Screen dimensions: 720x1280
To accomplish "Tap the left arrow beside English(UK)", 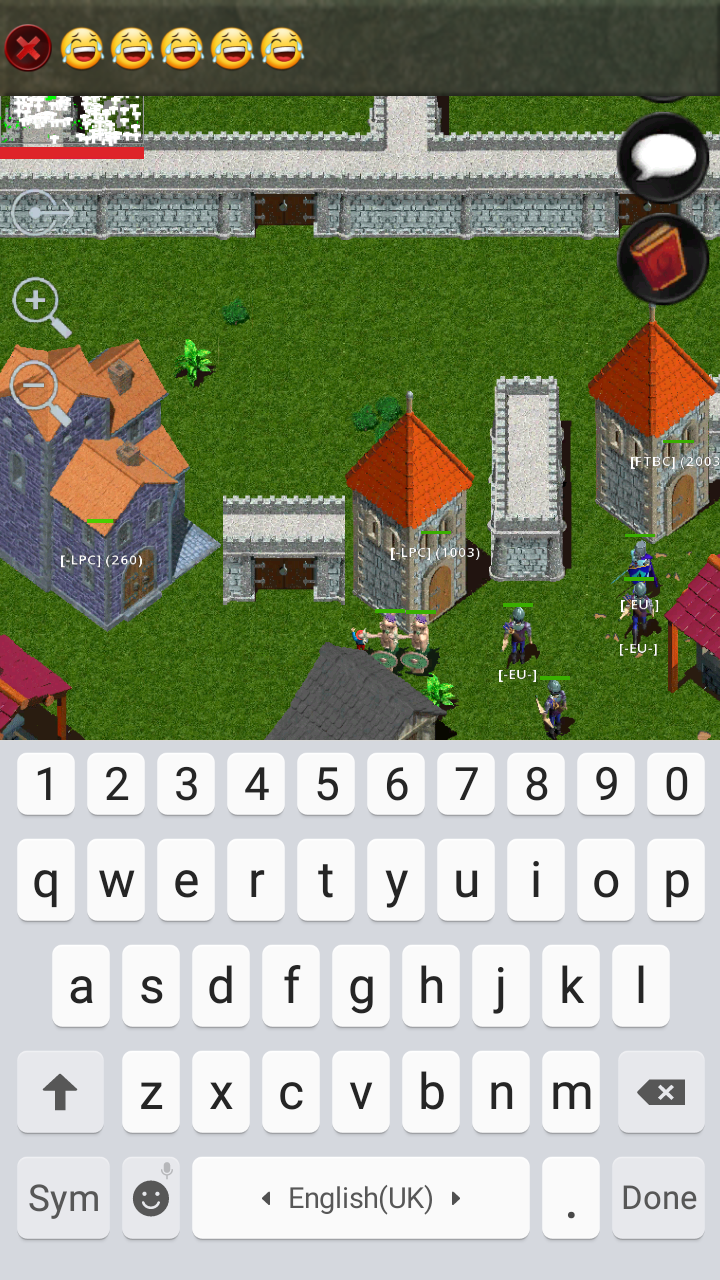I will tap(266, 1197).
